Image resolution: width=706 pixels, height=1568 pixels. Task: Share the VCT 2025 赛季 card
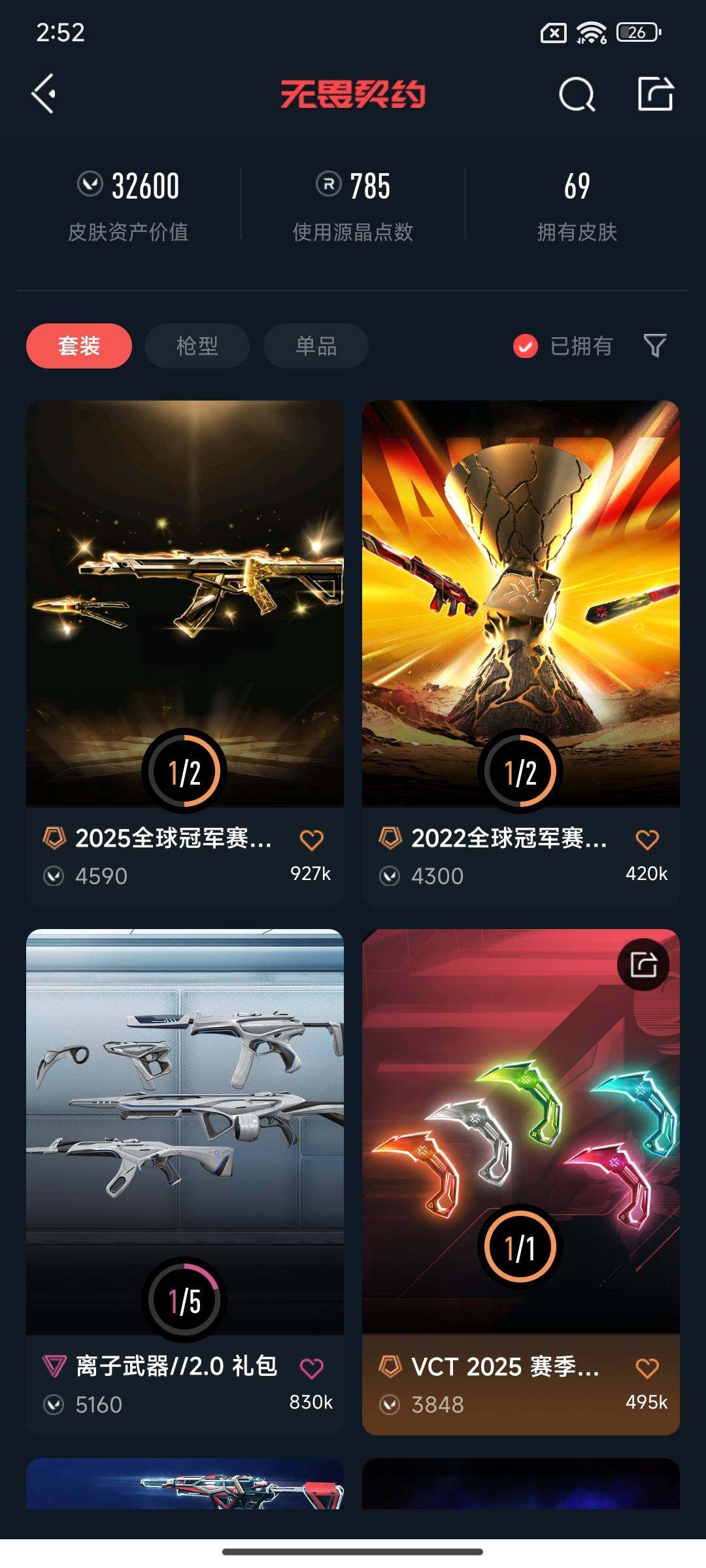pyautogui.click(x=643, y=964)
